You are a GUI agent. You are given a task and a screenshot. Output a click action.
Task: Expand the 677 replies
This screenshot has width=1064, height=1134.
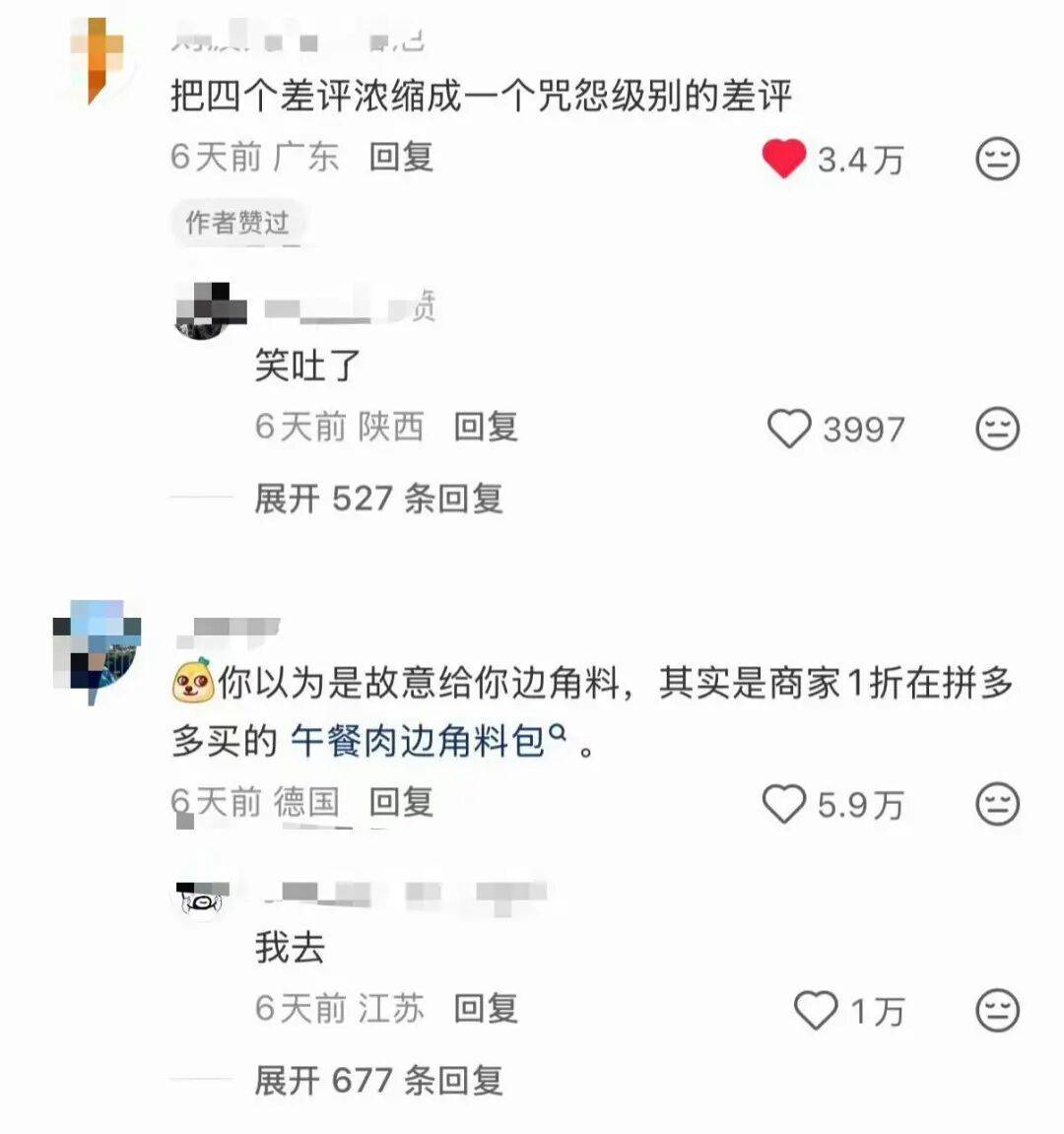(x=378, y=1081)
